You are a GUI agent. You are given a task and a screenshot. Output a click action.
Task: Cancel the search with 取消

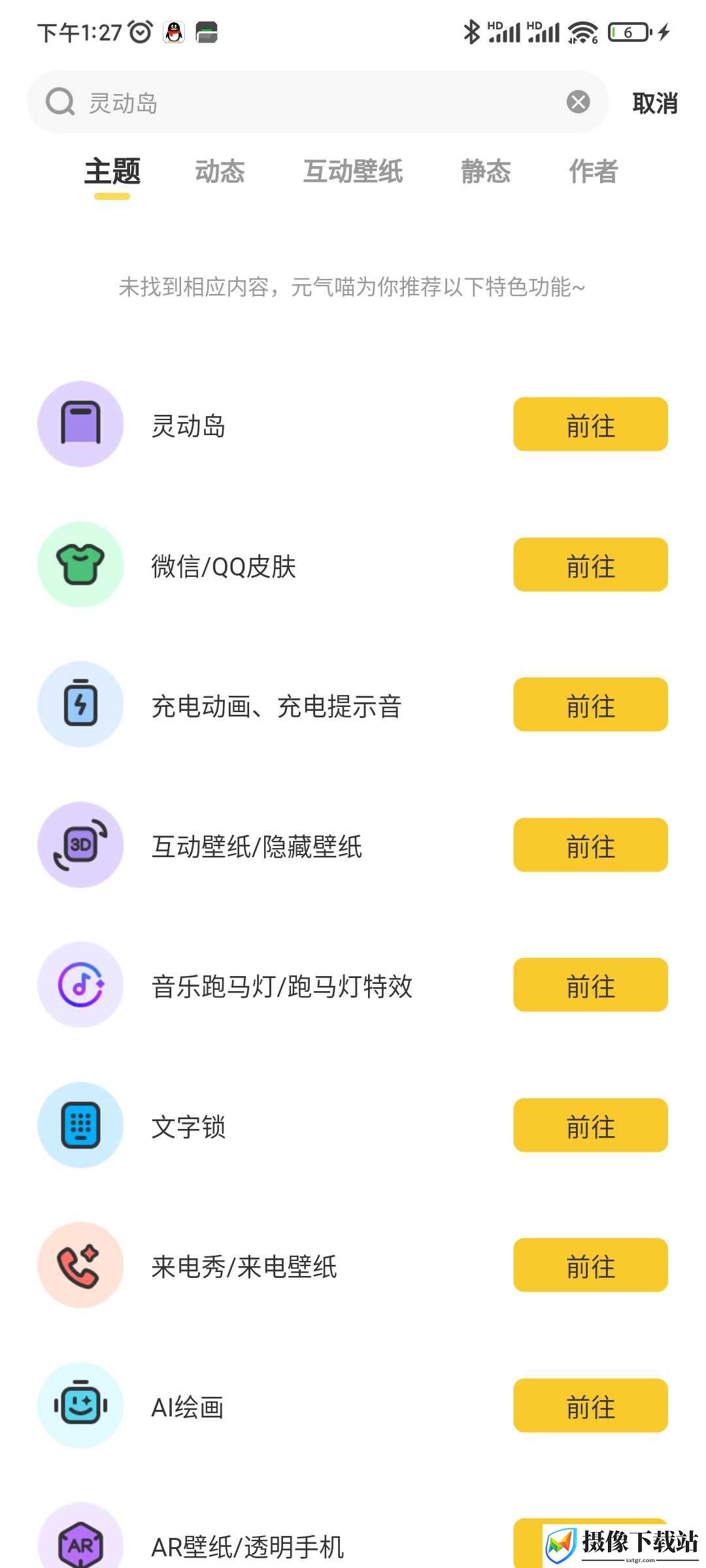654,103
